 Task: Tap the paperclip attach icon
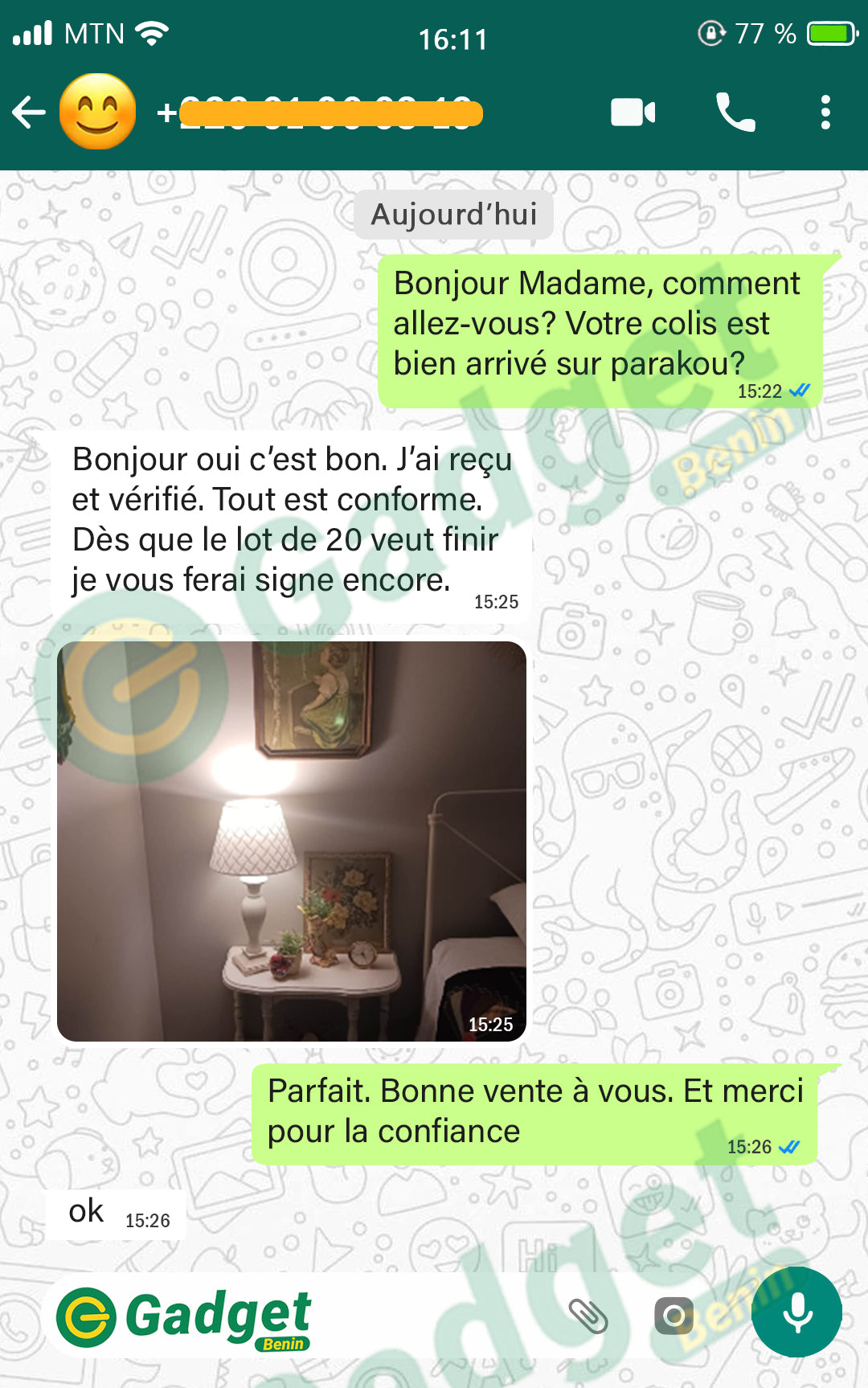(x=588, y=1316)
